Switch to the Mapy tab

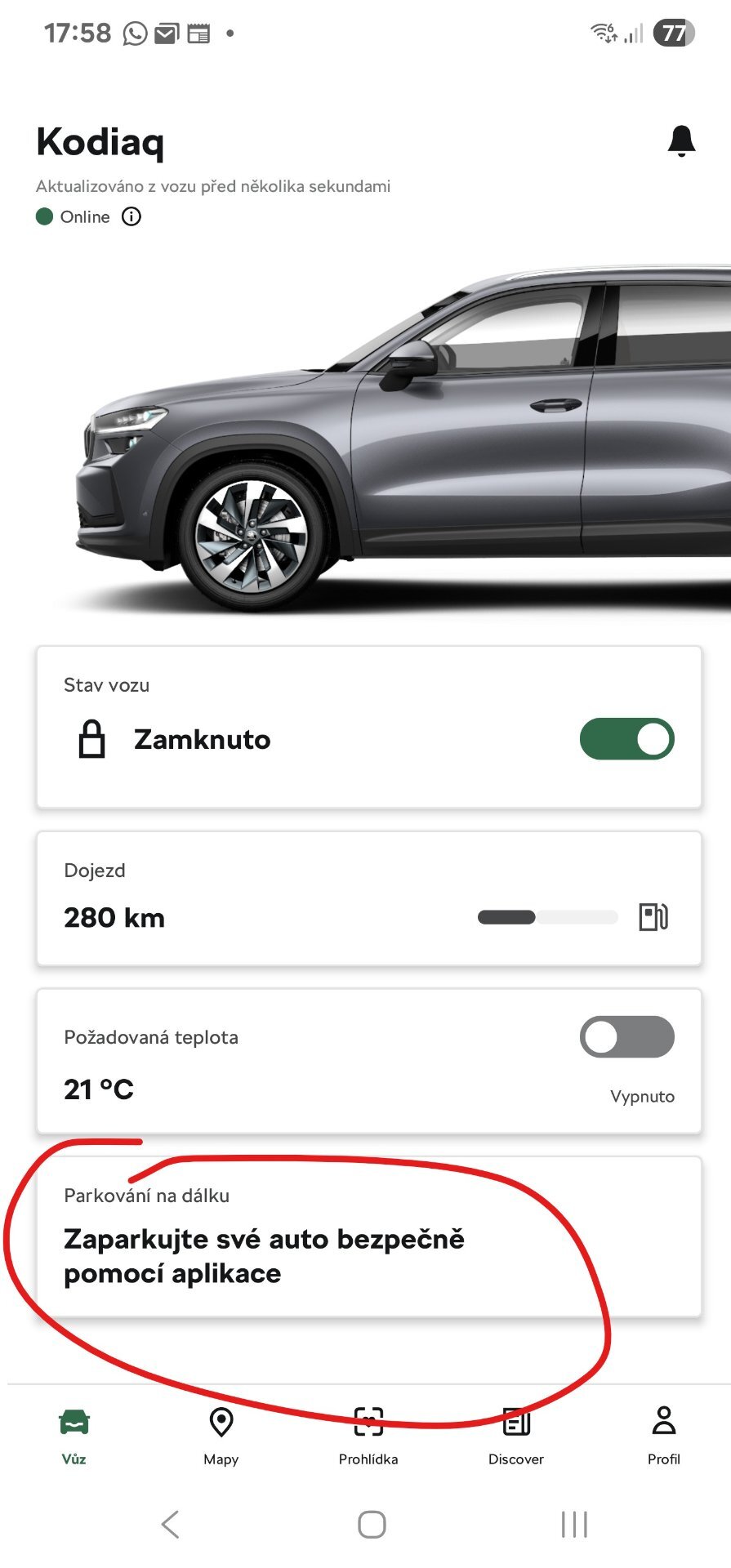[x=221, y=1436]
